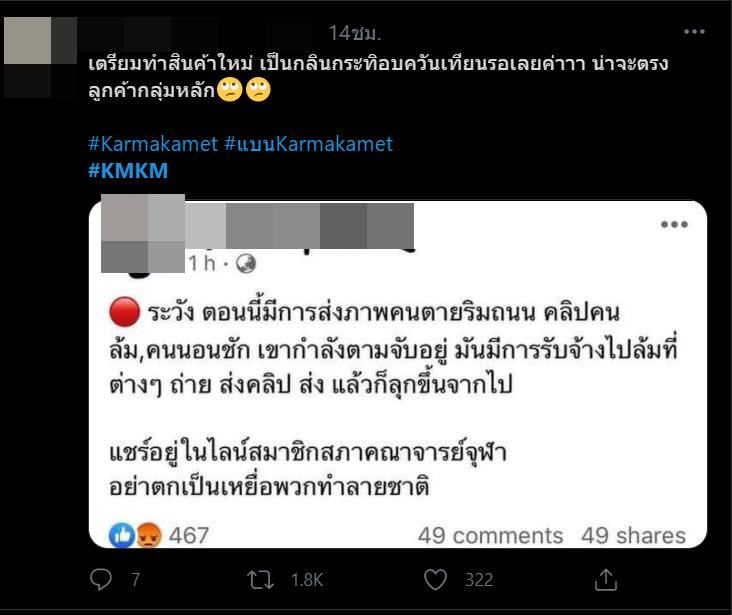Like this tweet
Viewport: 732px width, 615px height.
tap(435, 579)
